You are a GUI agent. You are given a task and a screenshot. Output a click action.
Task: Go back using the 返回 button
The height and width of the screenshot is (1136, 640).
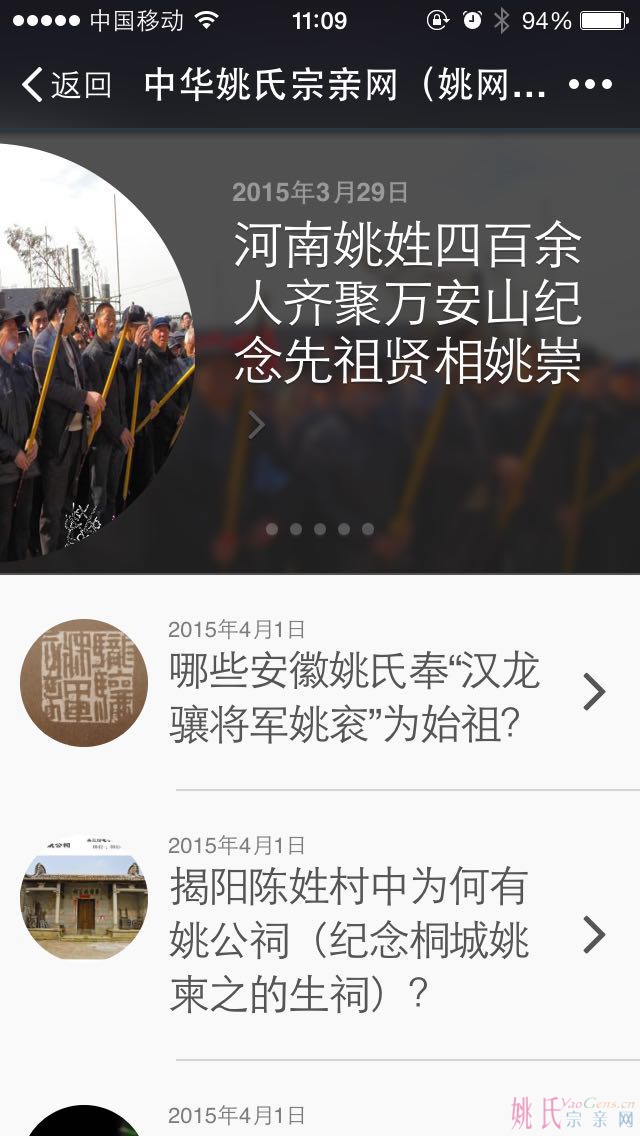click(x=66, y=84)
